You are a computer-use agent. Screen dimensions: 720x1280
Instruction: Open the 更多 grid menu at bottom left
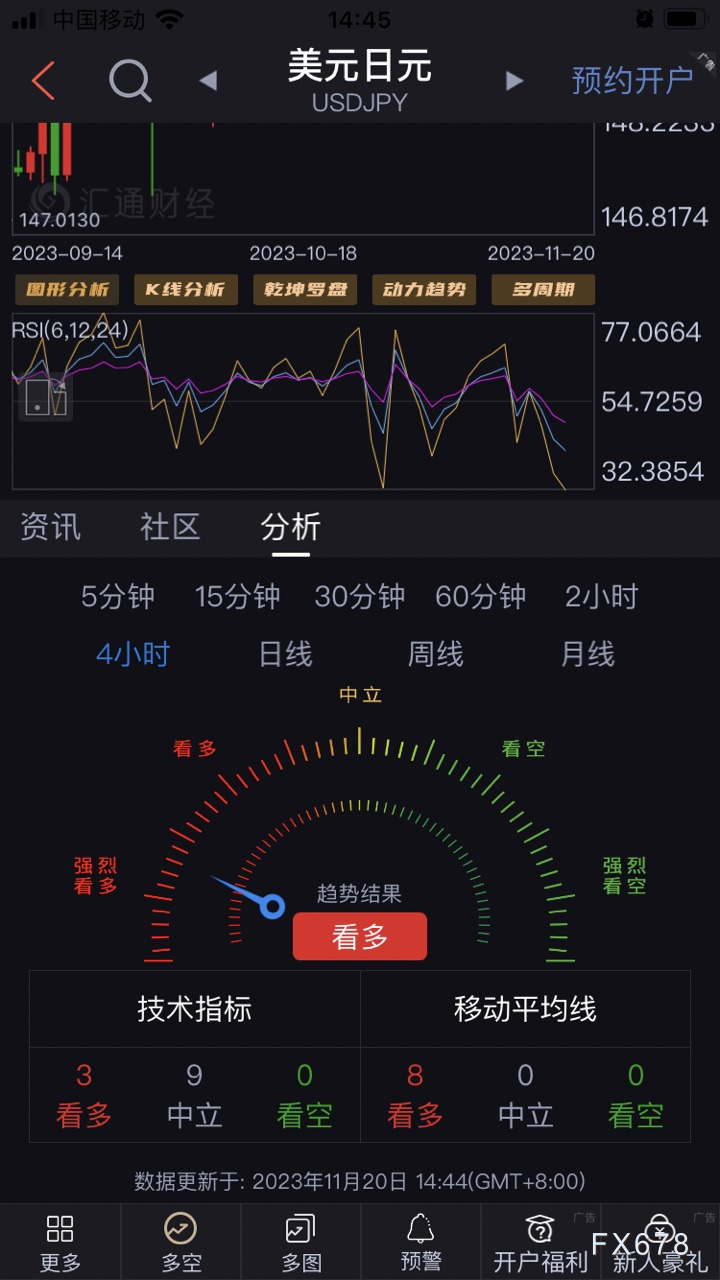click(x=58, y=1242)
